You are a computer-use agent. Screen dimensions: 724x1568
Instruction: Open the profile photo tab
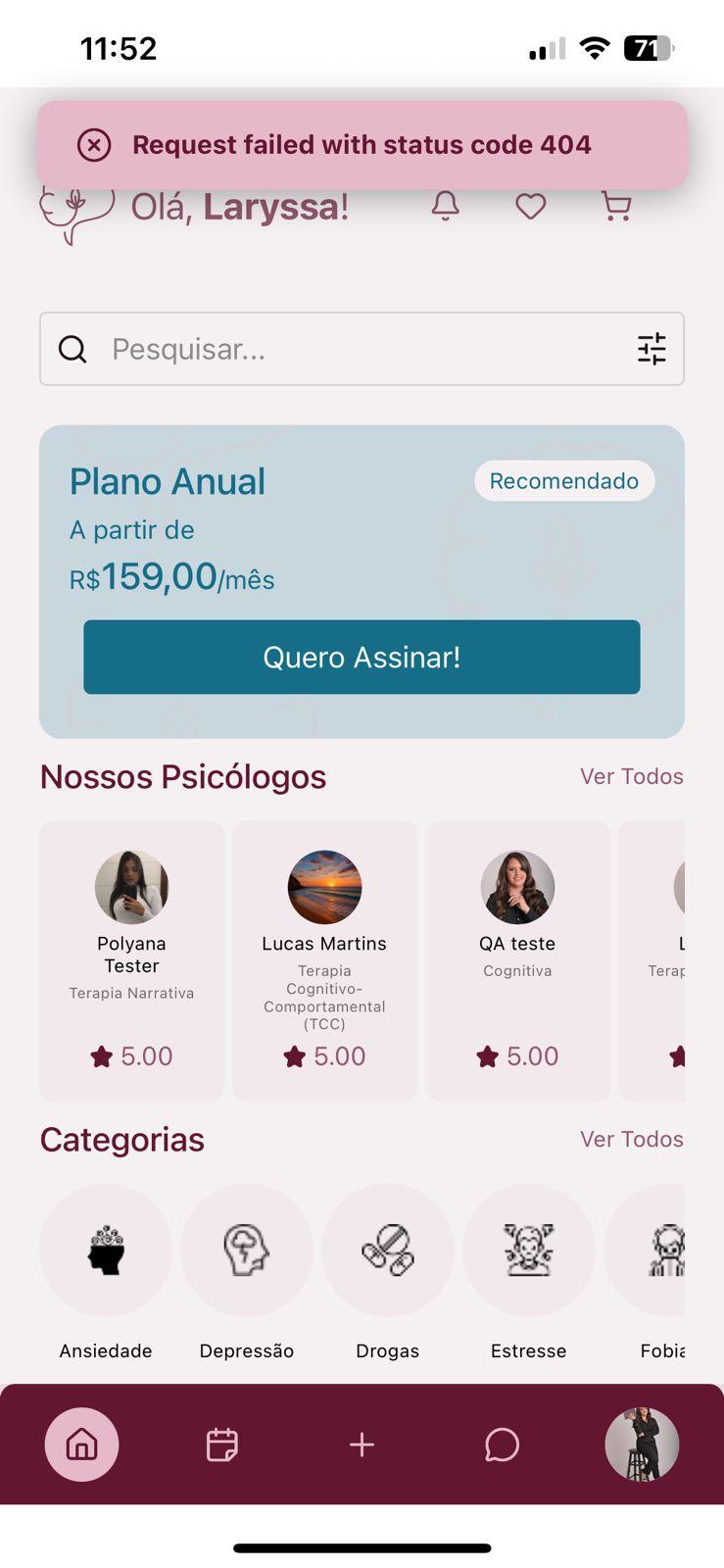pyautogui.click(x=642, y=1445)
